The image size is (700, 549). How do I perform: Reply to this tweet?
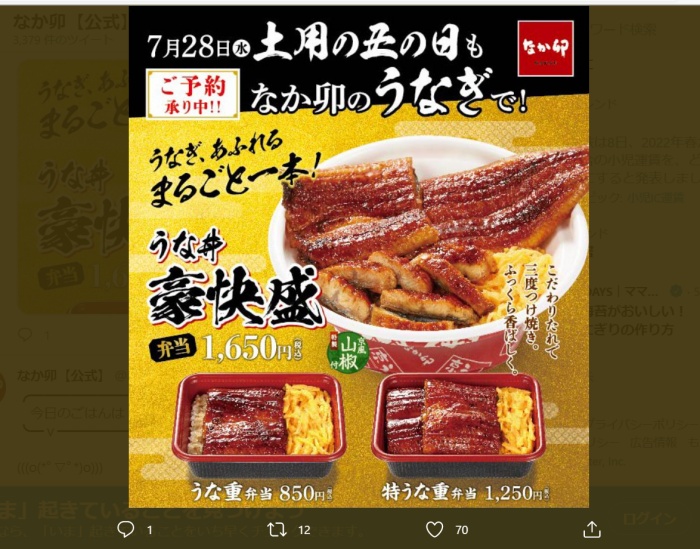click(x=126, y=529)
